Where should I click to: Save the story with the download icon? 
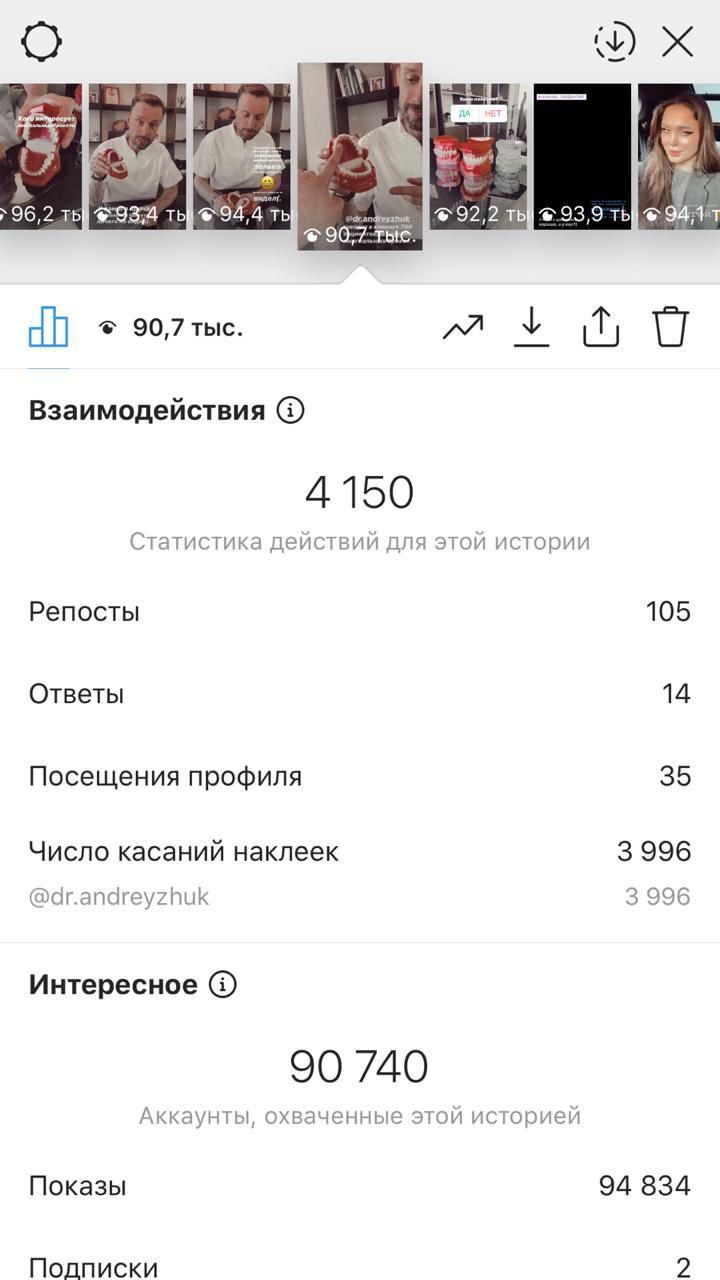(532, 327)
